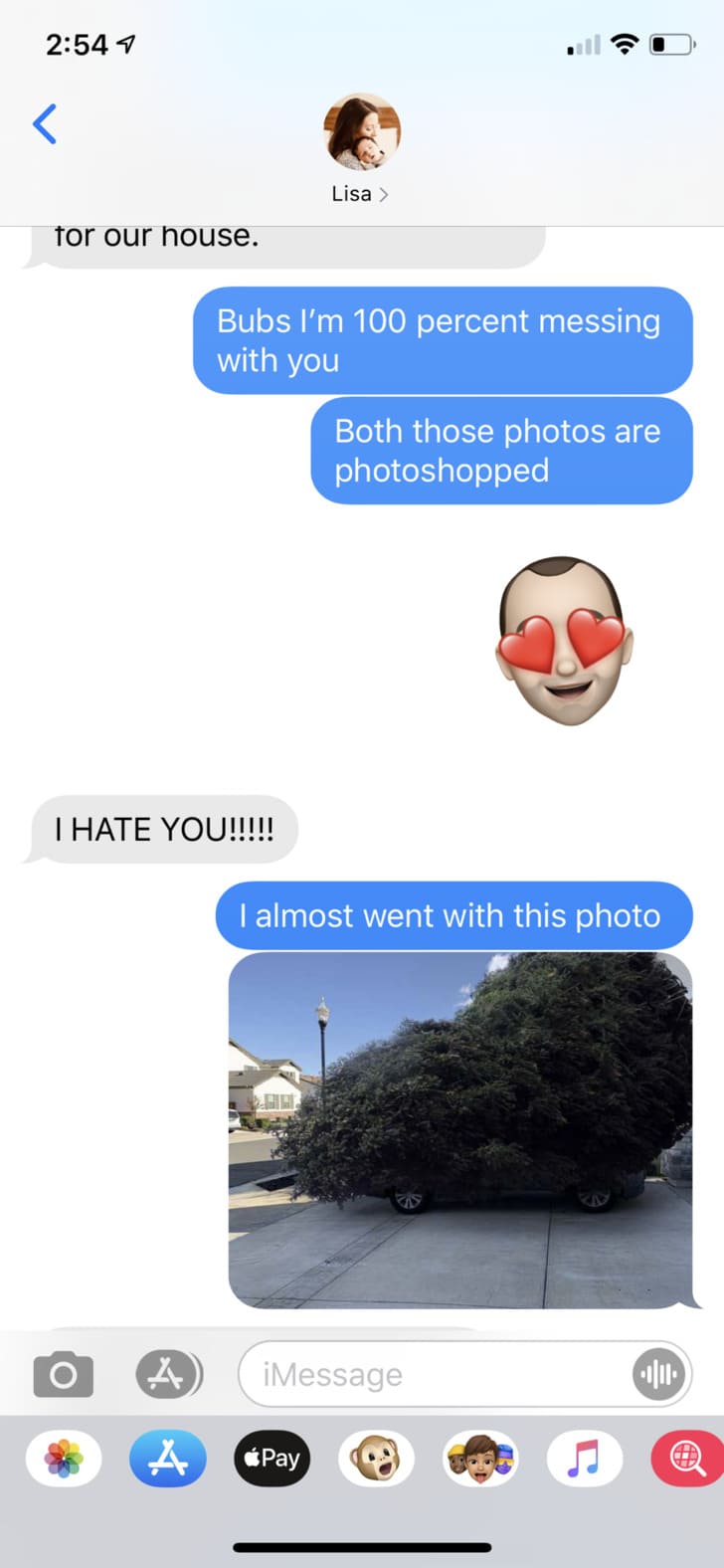Open the Photos app in the drawer
The image size is (724, 1568).
pos(64,1459)
